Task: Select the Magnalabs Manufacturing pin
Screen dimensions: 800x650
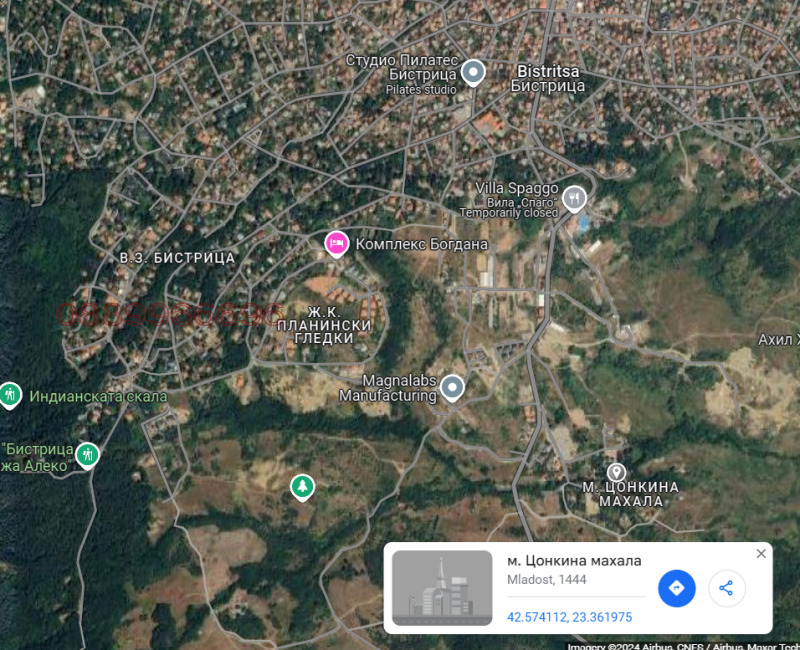Action: pyautogui.click(x=452, y=387)
